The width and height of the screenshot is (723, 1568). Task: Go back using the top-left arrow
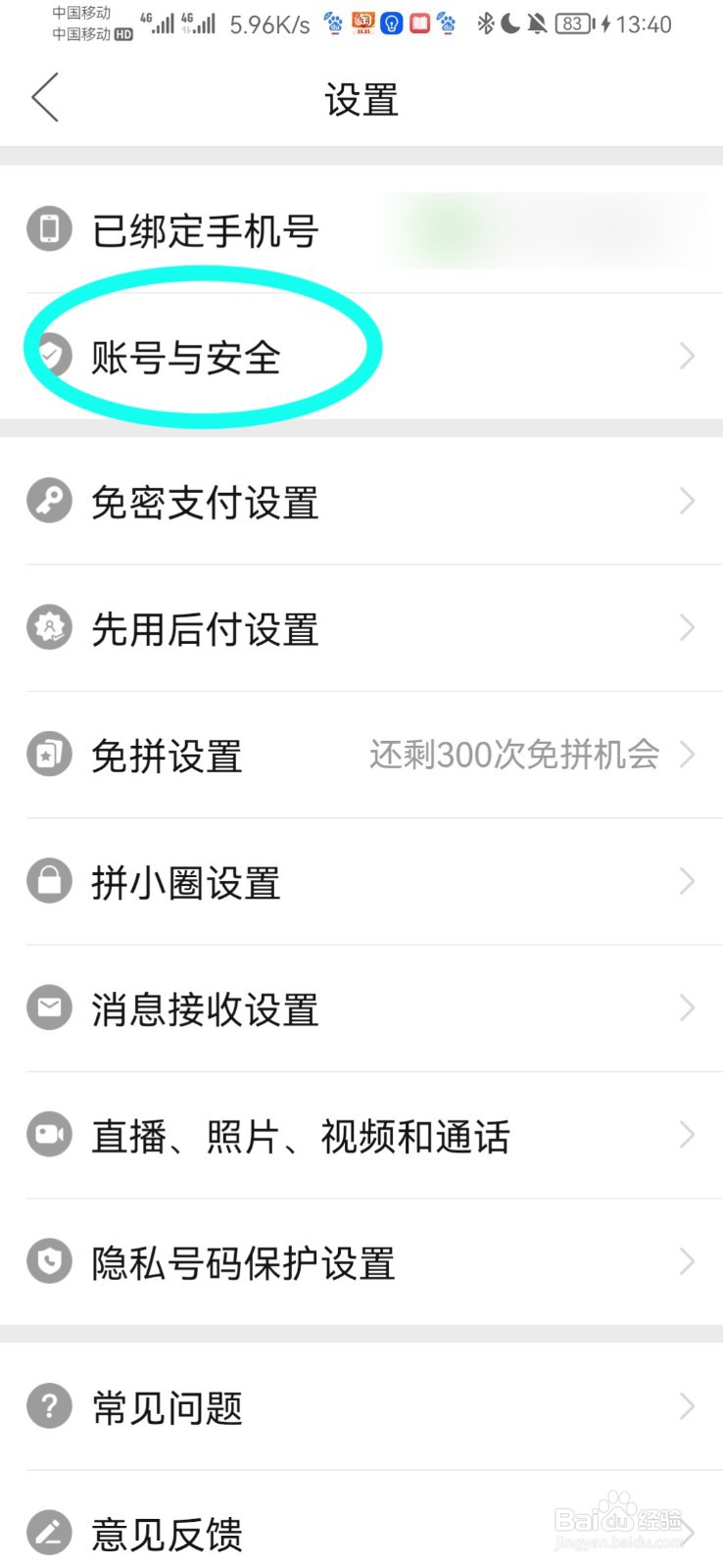(x=45, y=98)
